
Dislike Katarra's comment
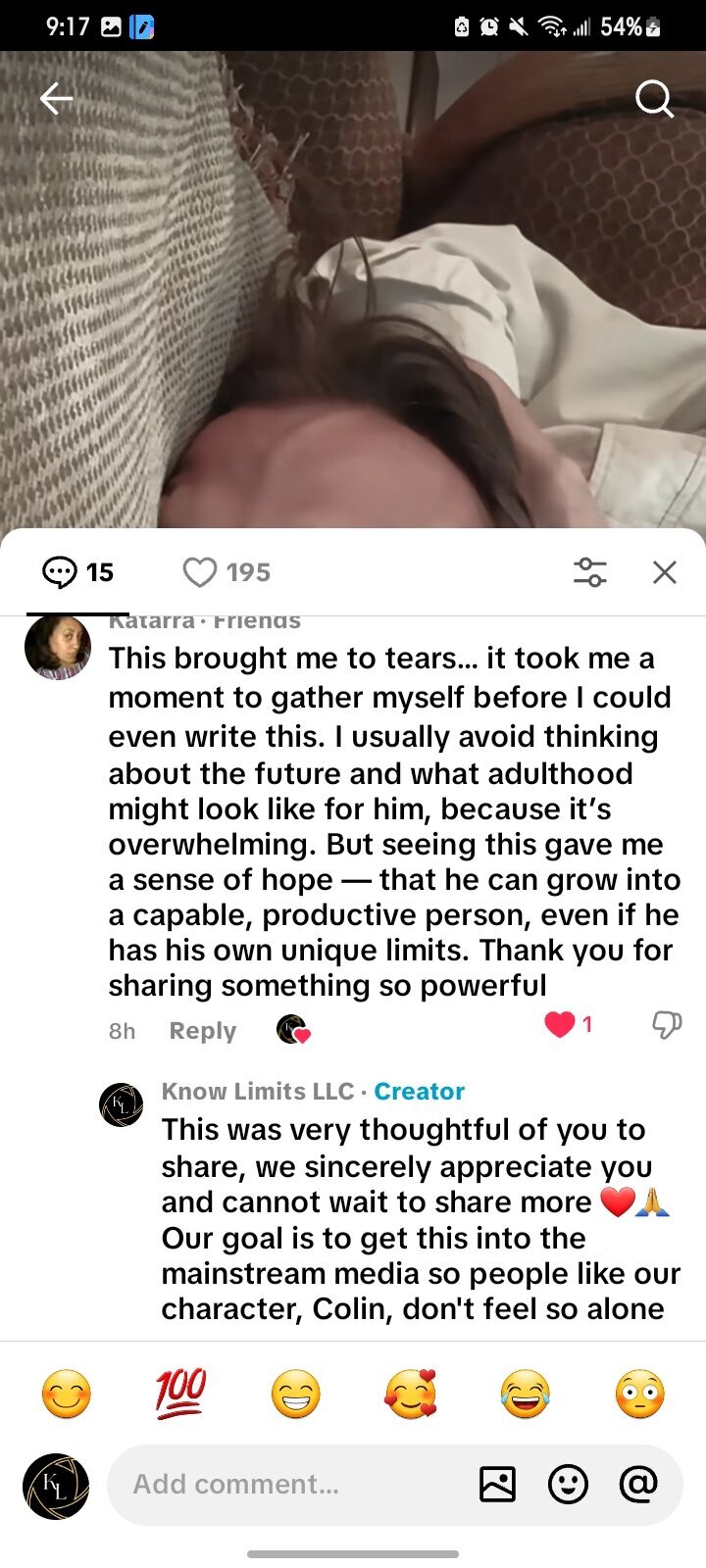click(667, 1025)
